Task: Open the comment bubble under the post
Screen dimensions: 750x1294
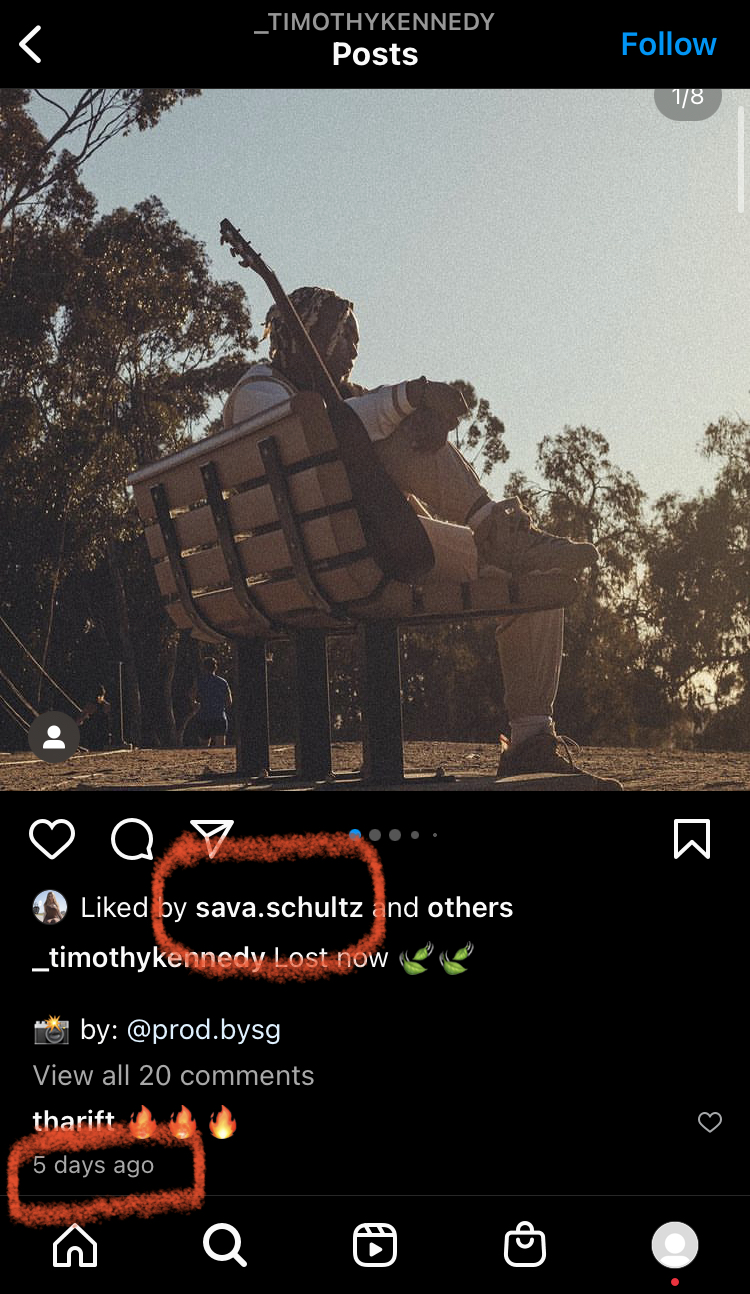Action: click(132, 839)
